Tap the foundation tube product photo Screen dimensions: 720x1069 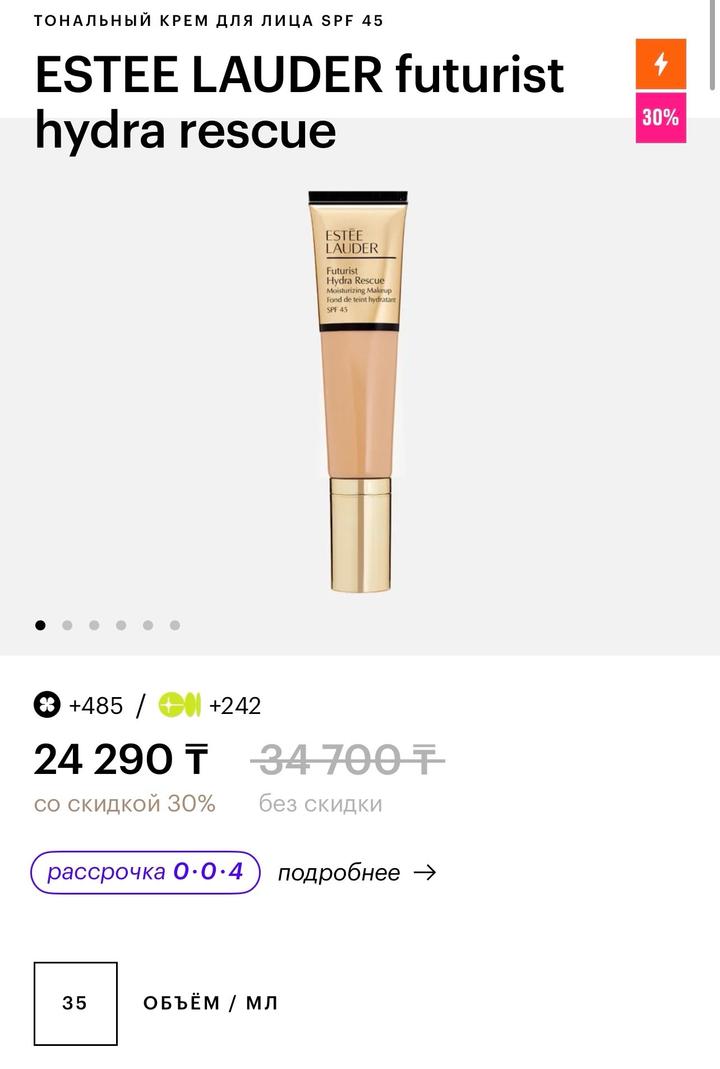pos(358,390)
